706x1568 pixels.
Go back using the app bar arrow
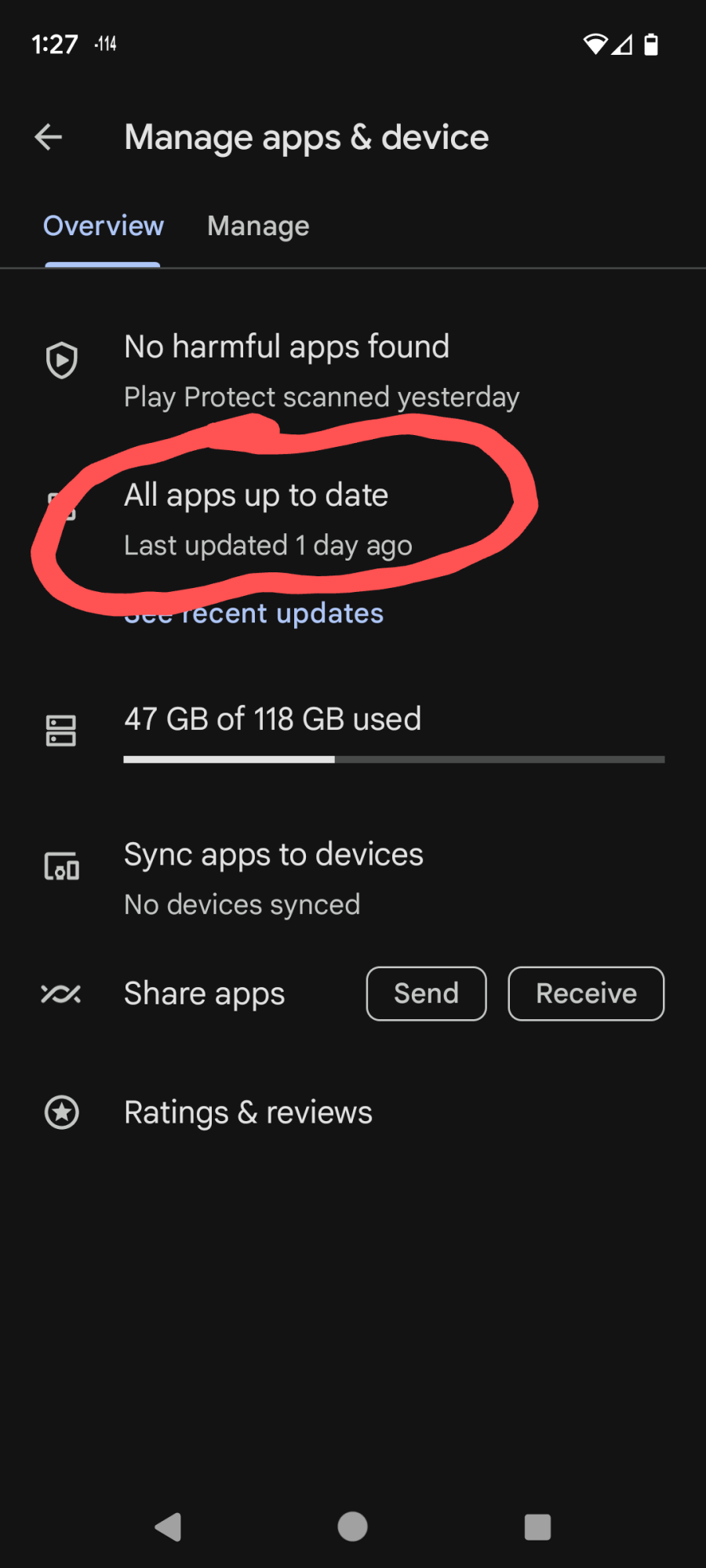(49, 137)
